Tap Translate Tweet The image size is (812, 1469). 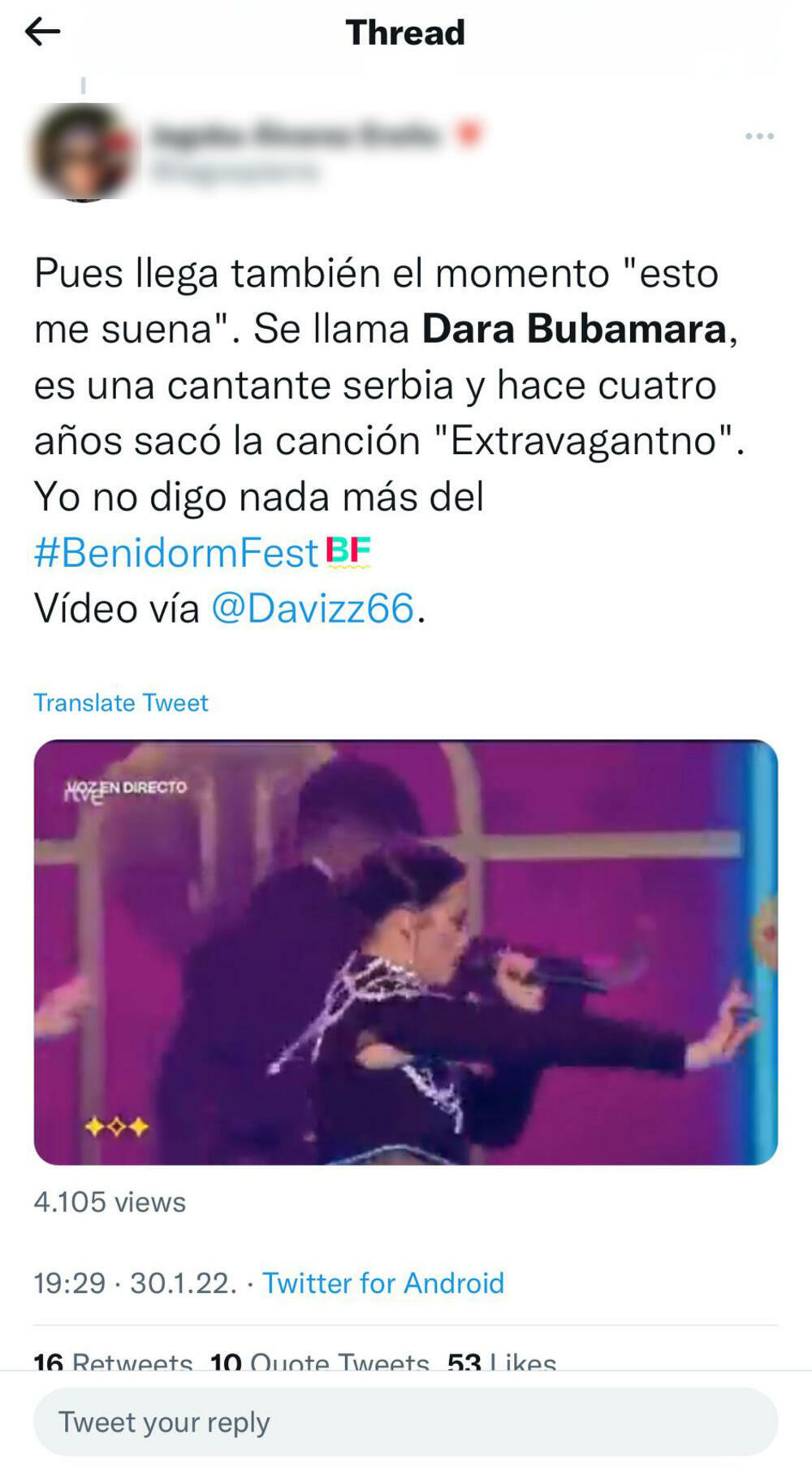(x=121, y=702)
